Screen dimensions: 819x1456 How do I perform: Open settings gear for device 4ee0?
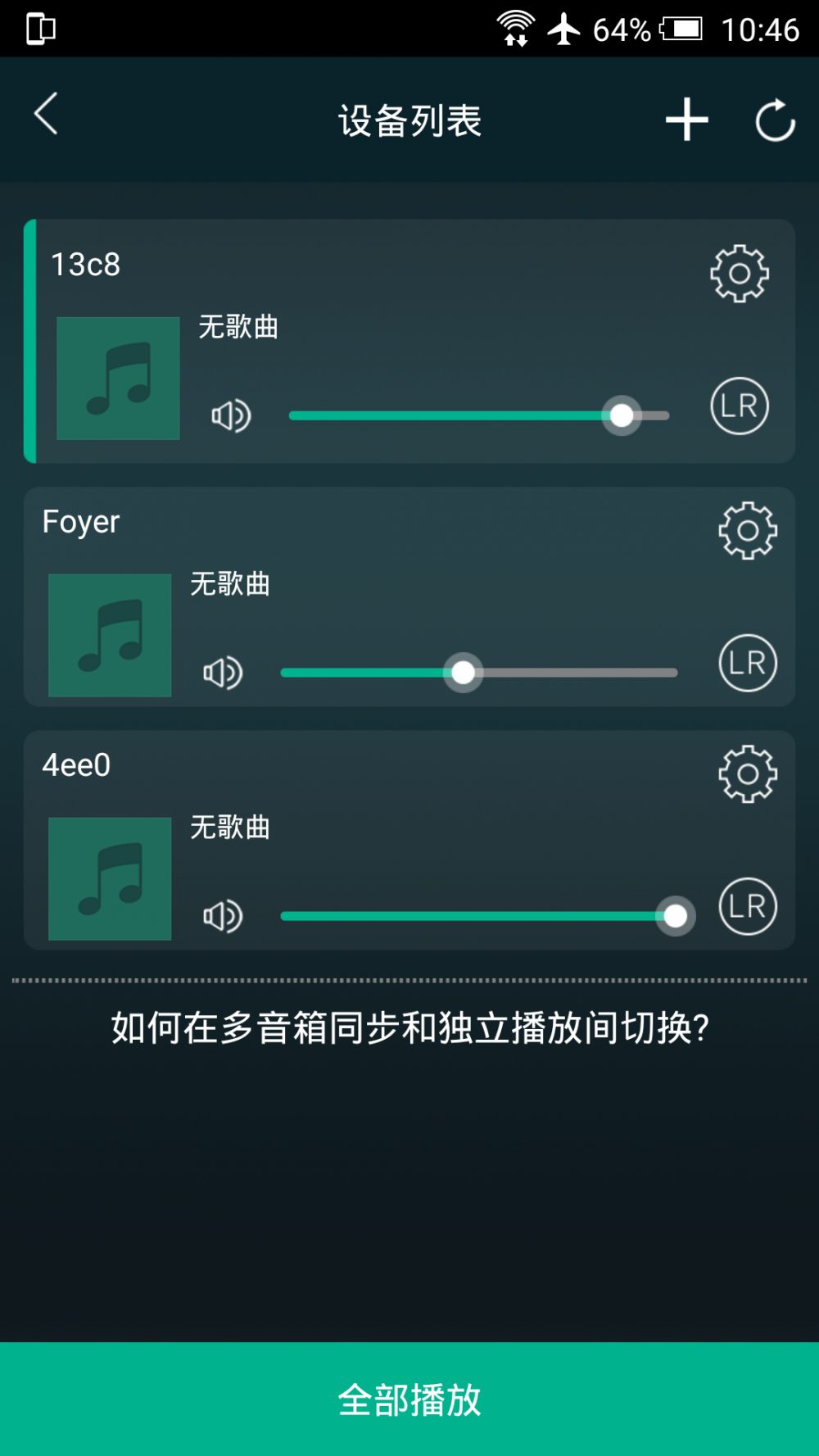(748, 774)
